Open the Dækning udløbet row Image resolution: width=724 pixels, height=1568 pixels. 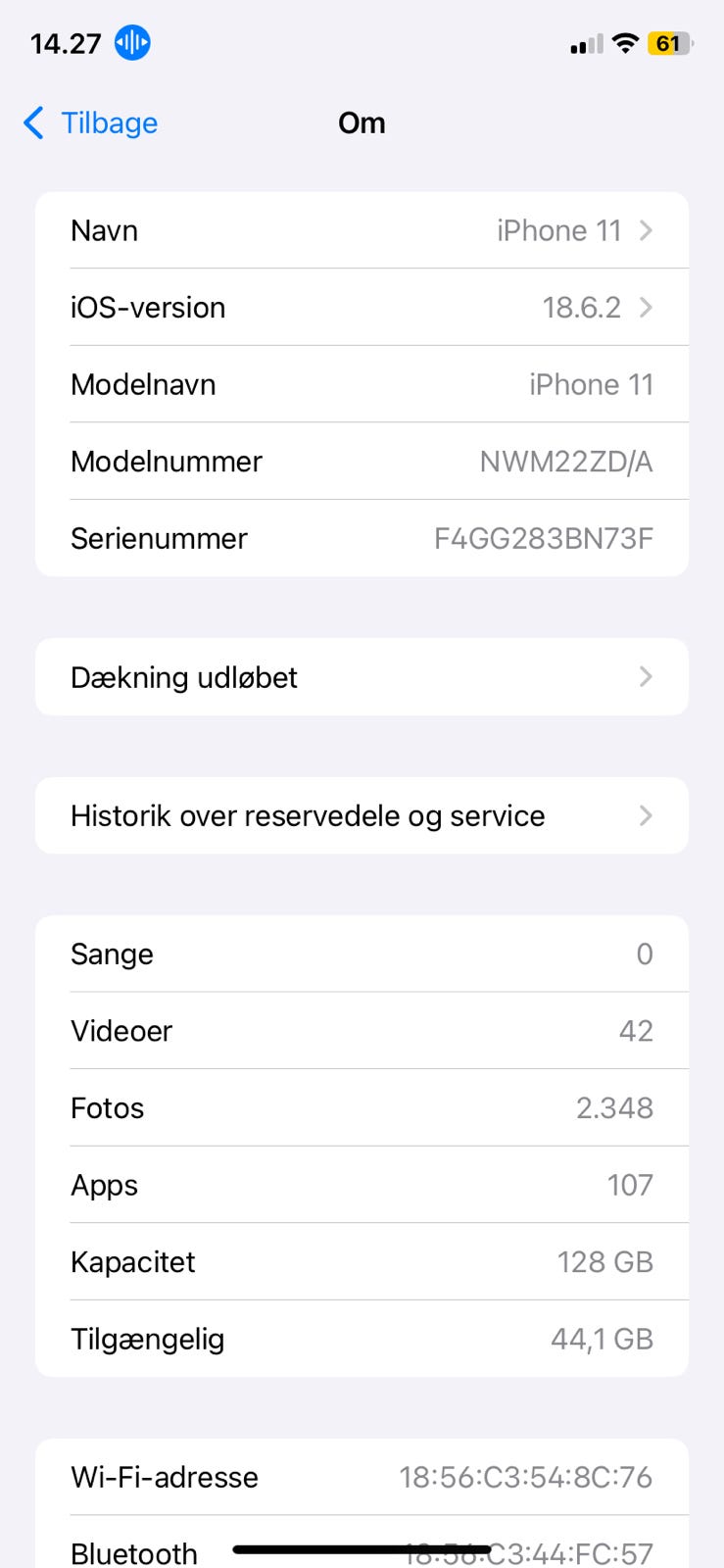click(x=362, y=677)
